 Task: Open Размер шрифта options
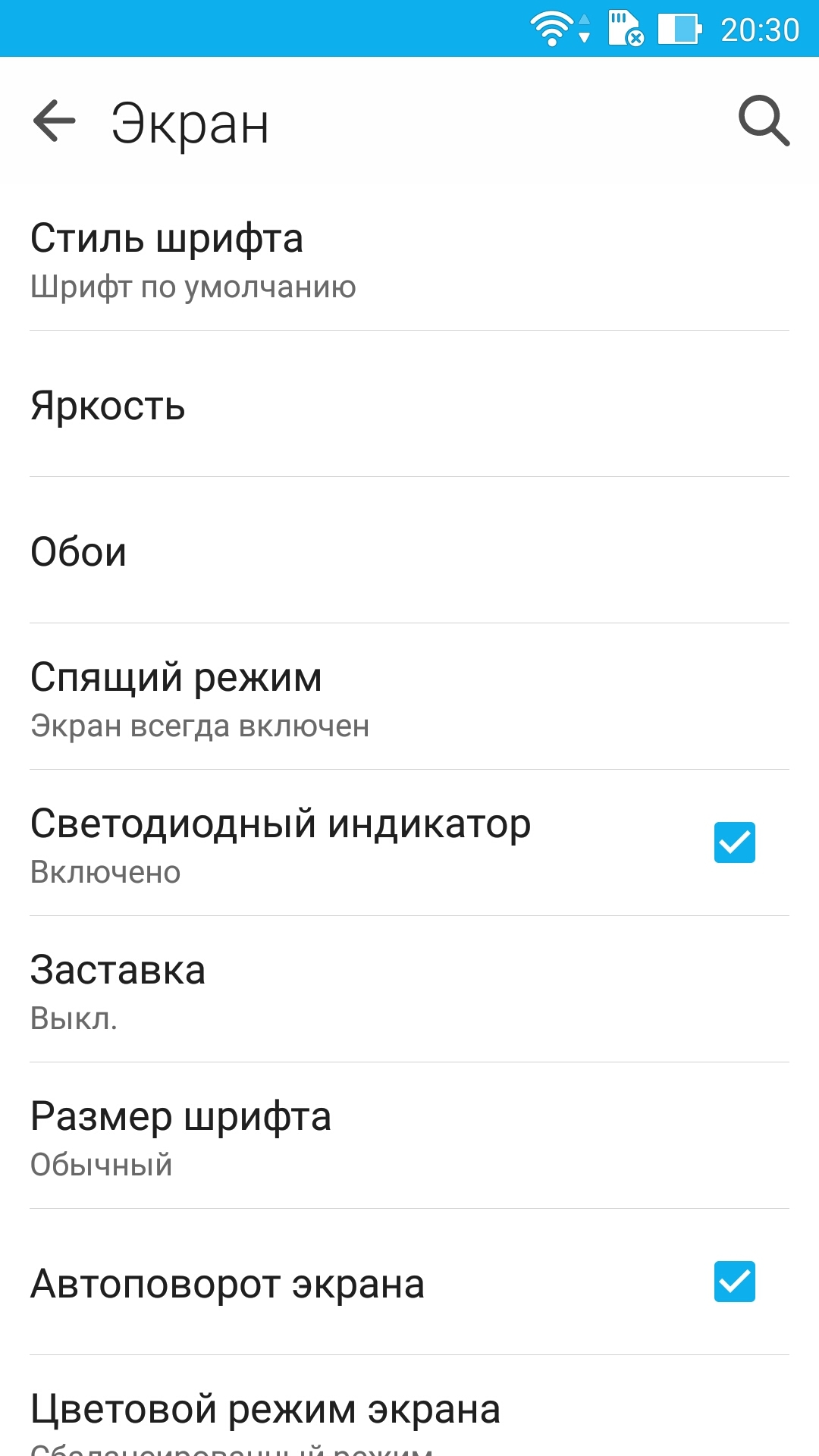(x=409, y=1136)
